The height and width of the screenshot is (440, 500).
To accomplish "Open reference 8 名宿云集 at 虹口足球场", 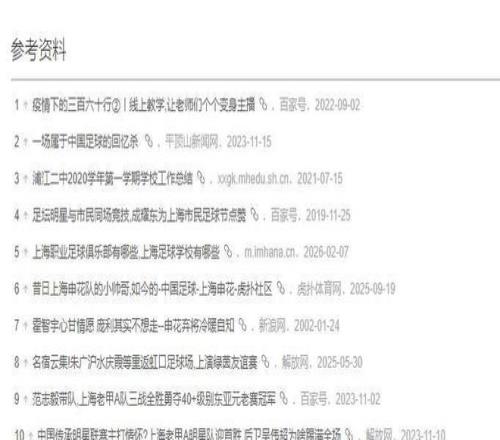I will [145, 362].
